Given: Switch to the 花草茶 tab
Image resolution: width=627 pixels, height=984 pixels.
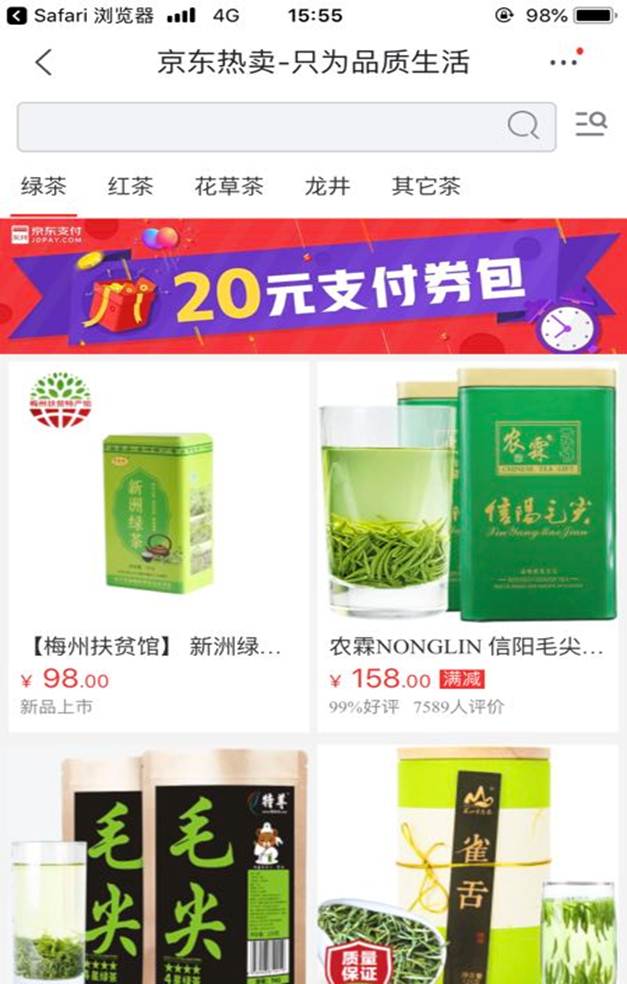Looking at the screenshot, I should pos(229,187).
